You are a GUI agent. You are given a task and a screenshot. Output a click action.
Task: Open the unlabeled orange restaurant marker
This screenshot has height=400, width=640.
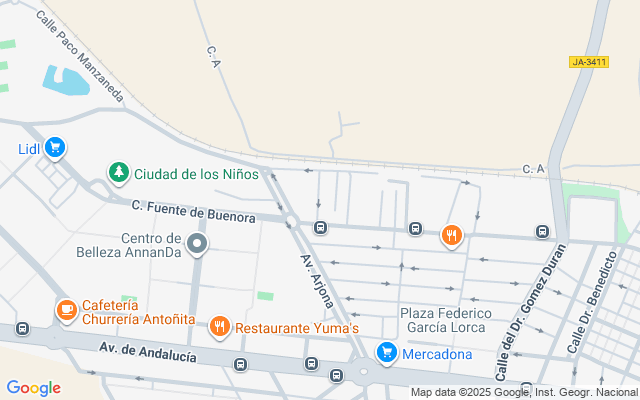click(x=452, y=236)
